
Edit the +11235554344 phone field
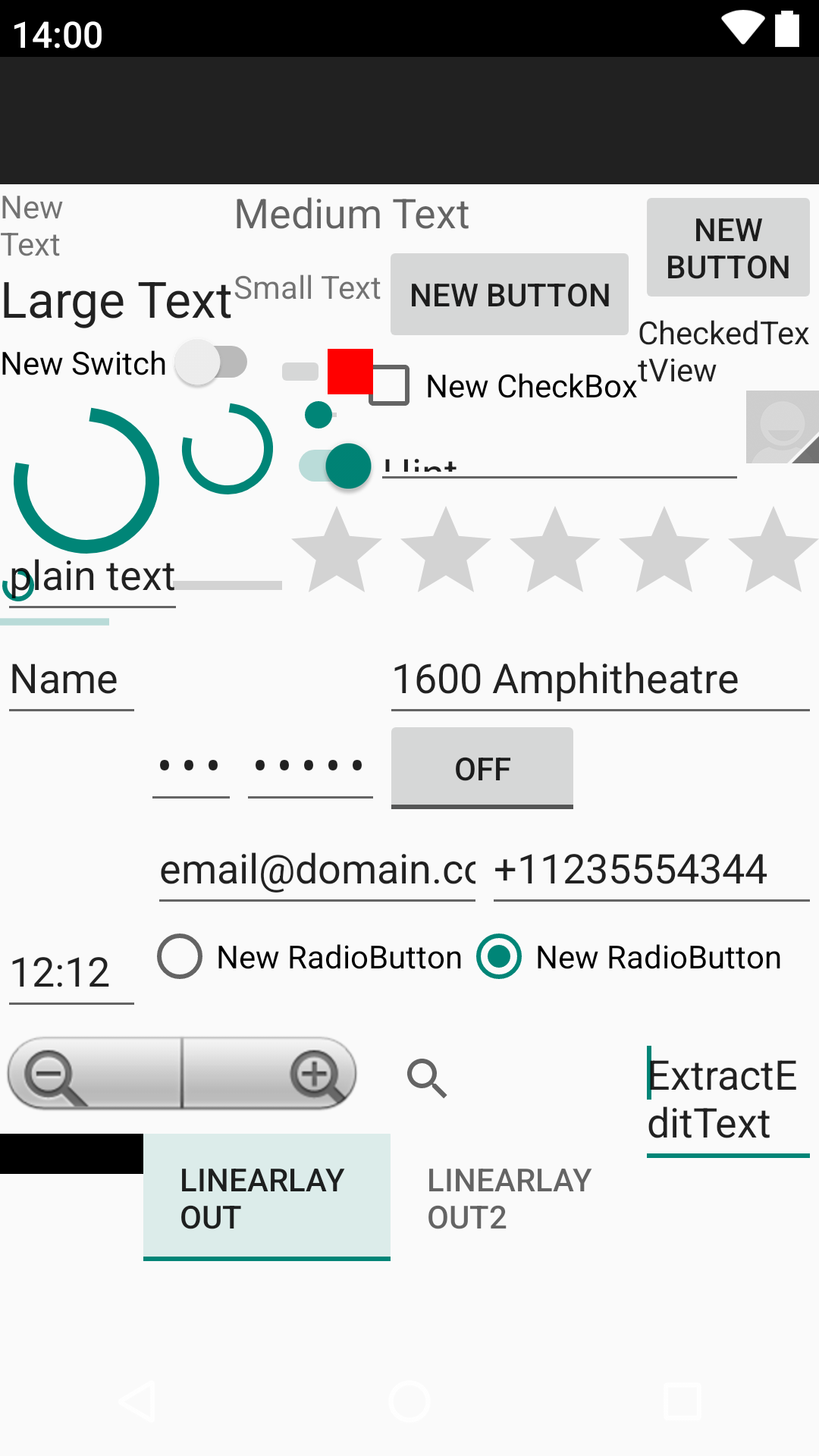pos(651,871)
